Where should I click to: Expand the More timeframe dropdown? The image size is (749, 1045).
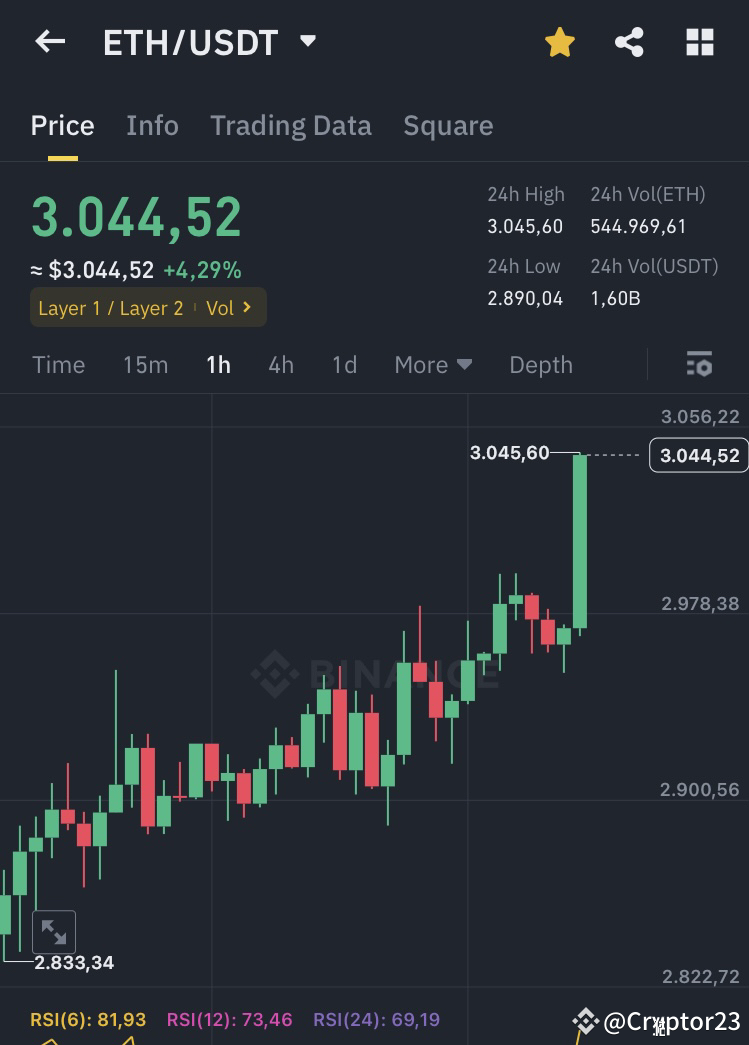coord(432,364)
